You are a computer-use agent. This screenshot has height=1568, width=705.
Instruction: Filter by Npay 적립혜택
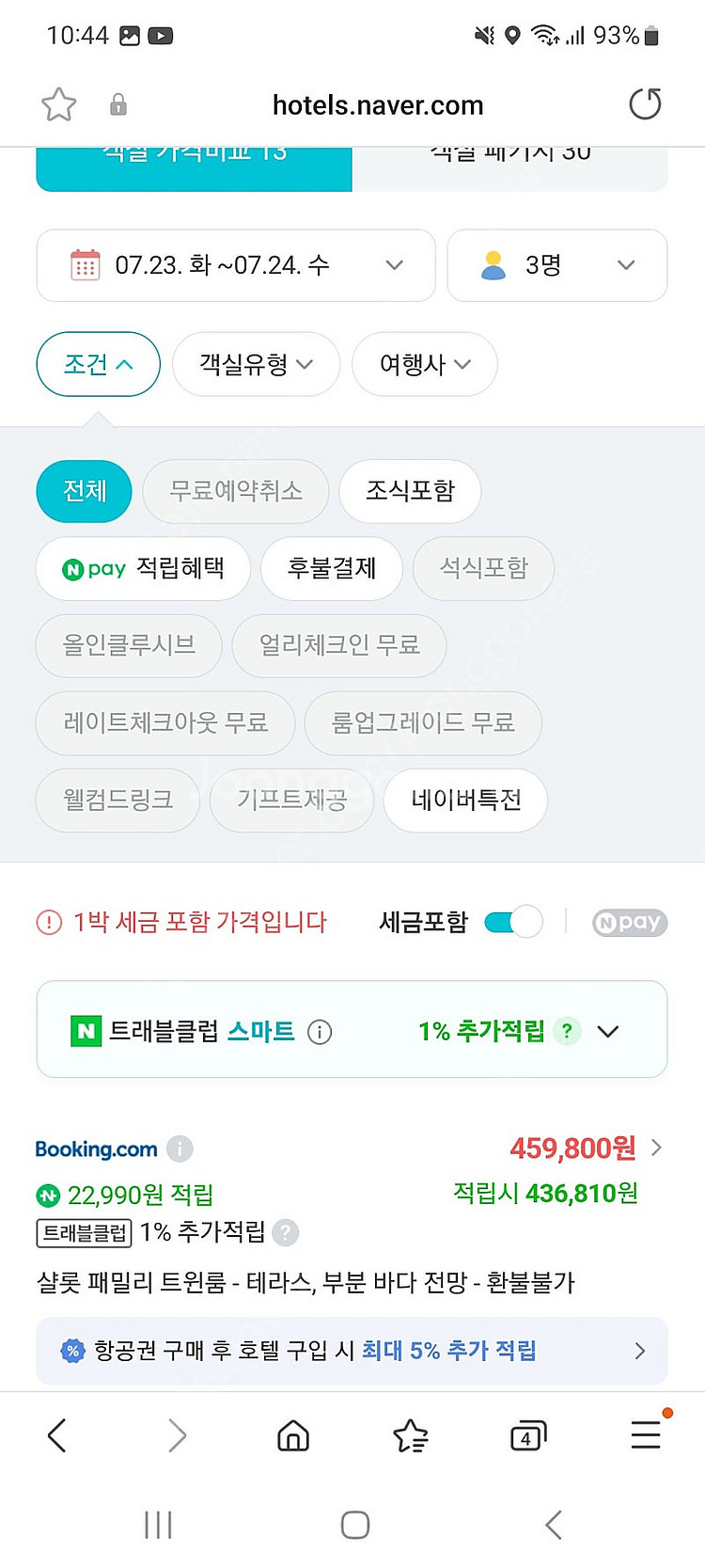(x=143, y=568)
